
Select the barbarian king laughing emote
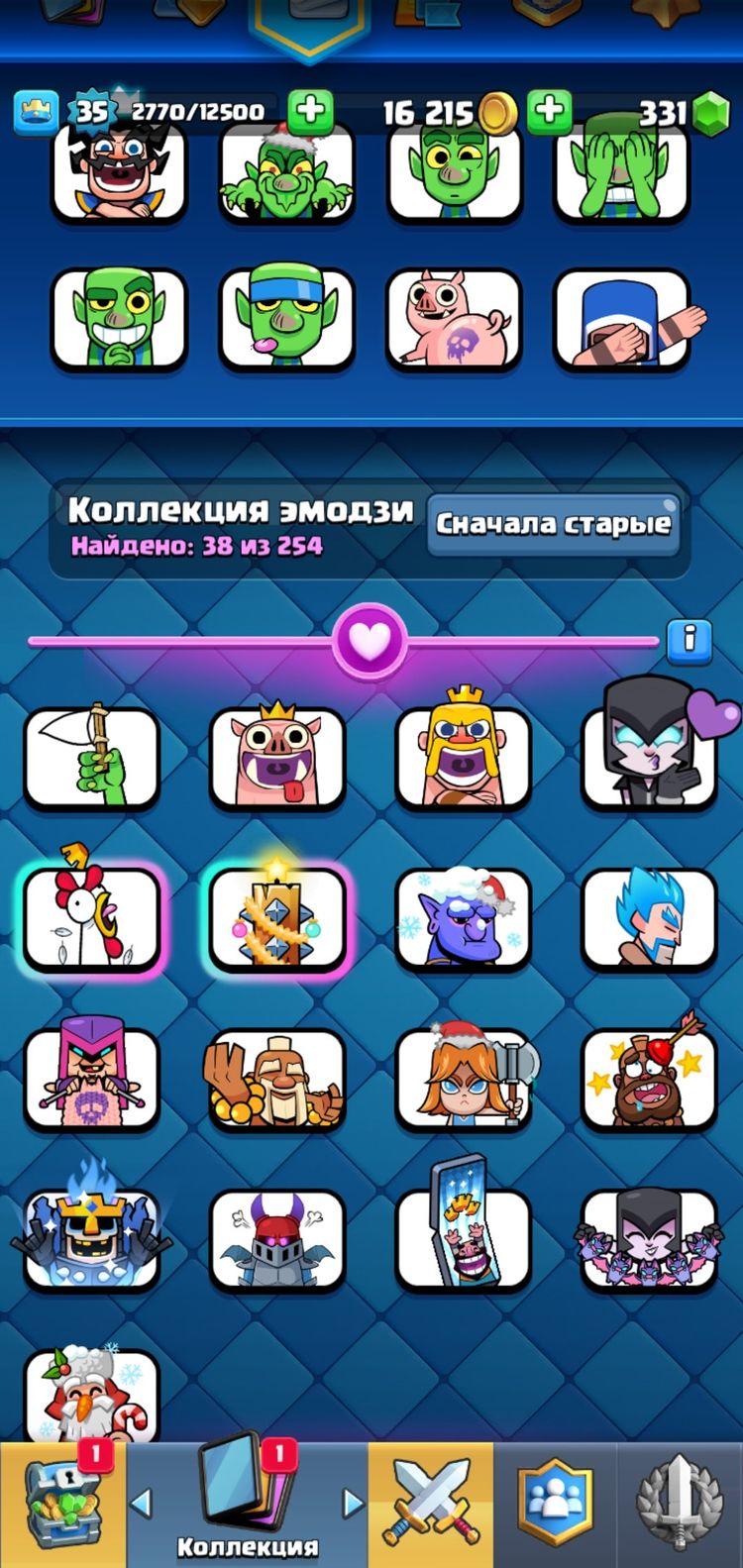click(463, 758)
